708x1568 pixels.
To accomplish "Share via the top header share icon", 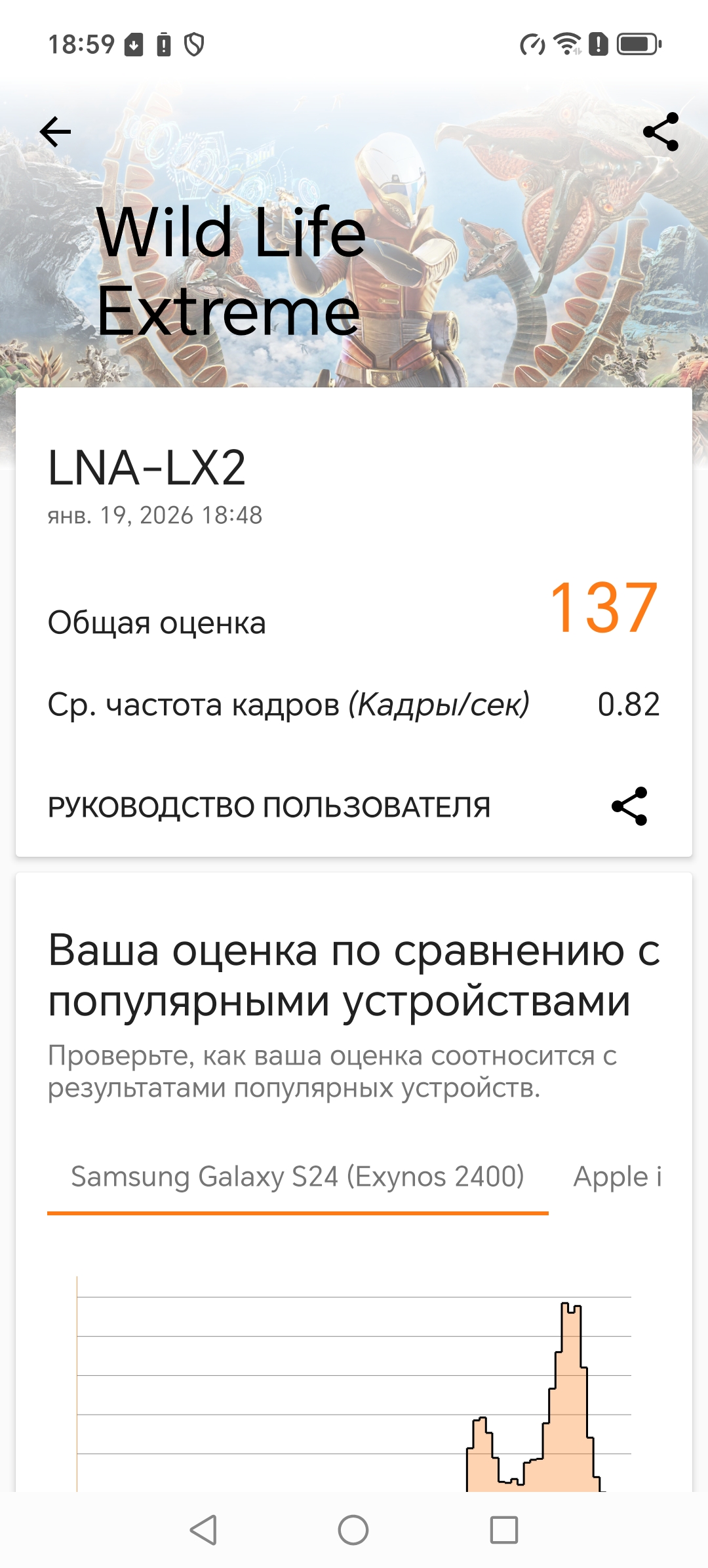I will (x=660, y=132).
